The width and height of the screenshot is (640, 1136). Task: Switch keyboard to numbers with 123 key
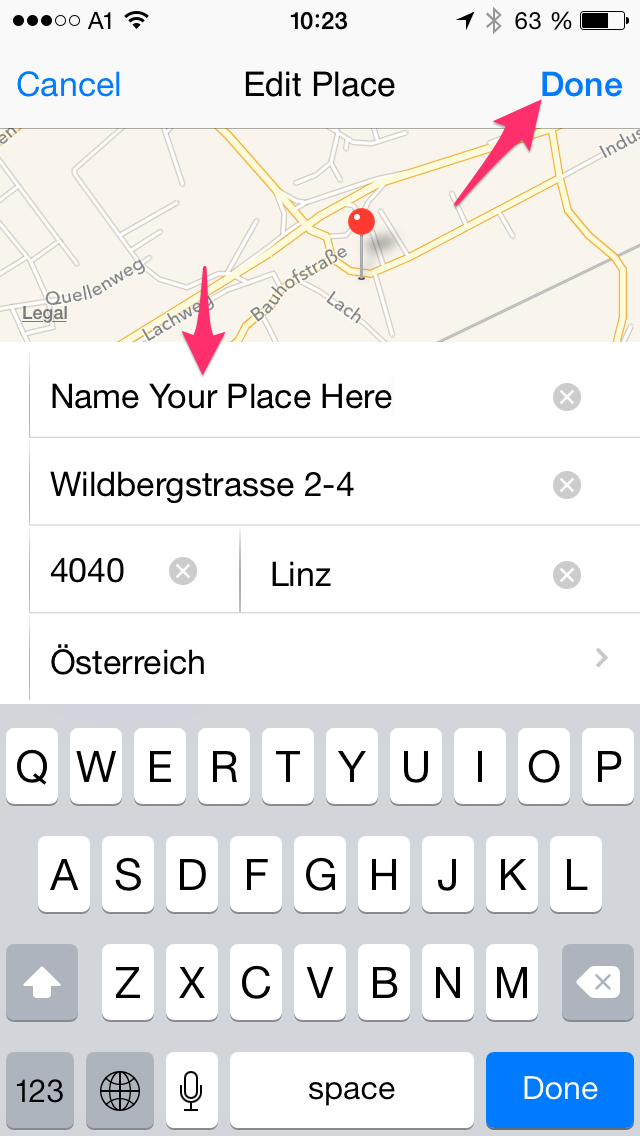41,1089
